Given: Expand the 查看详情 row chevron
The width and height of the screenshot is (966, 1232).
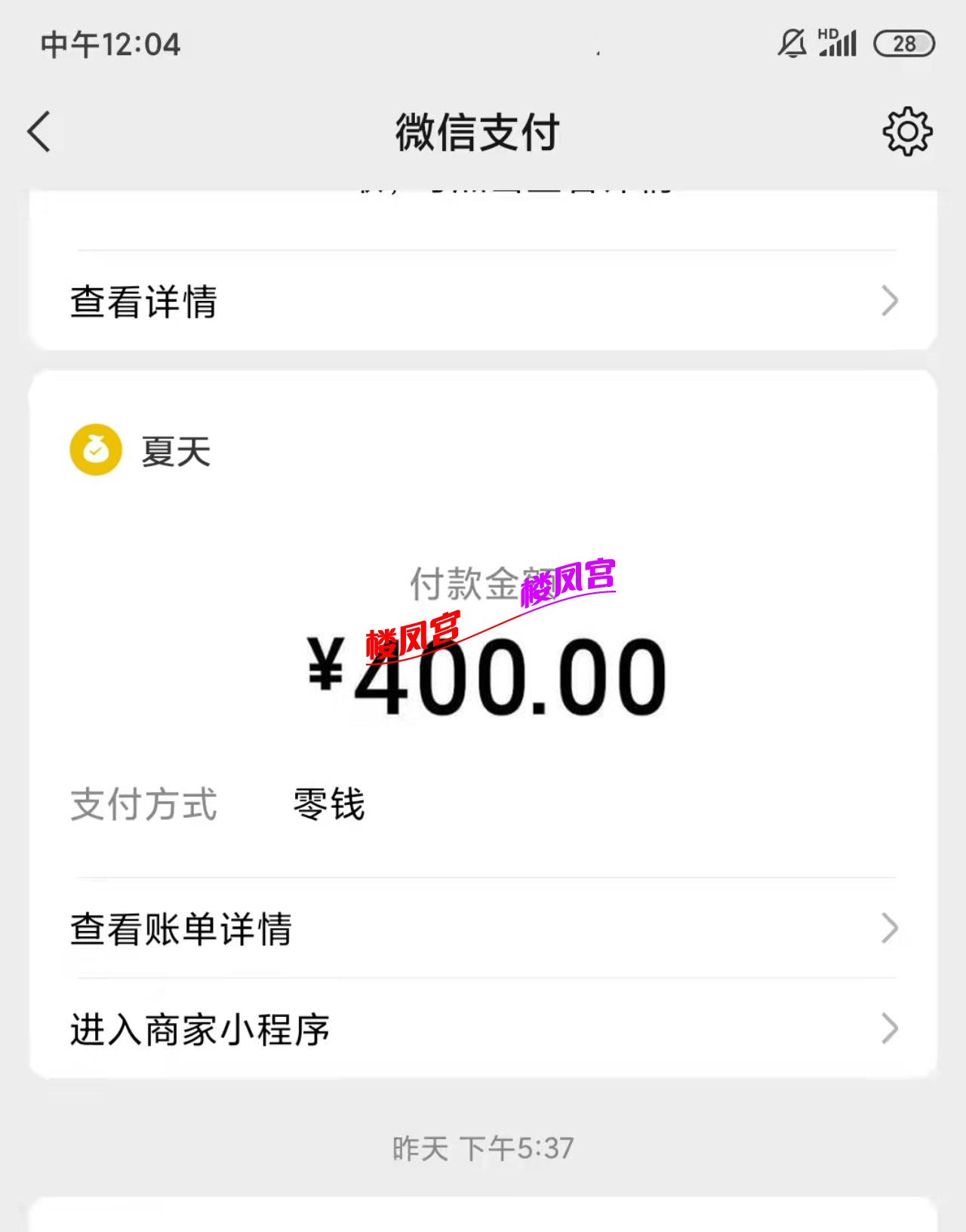Looking at the screenshot, I should (891, 301).
